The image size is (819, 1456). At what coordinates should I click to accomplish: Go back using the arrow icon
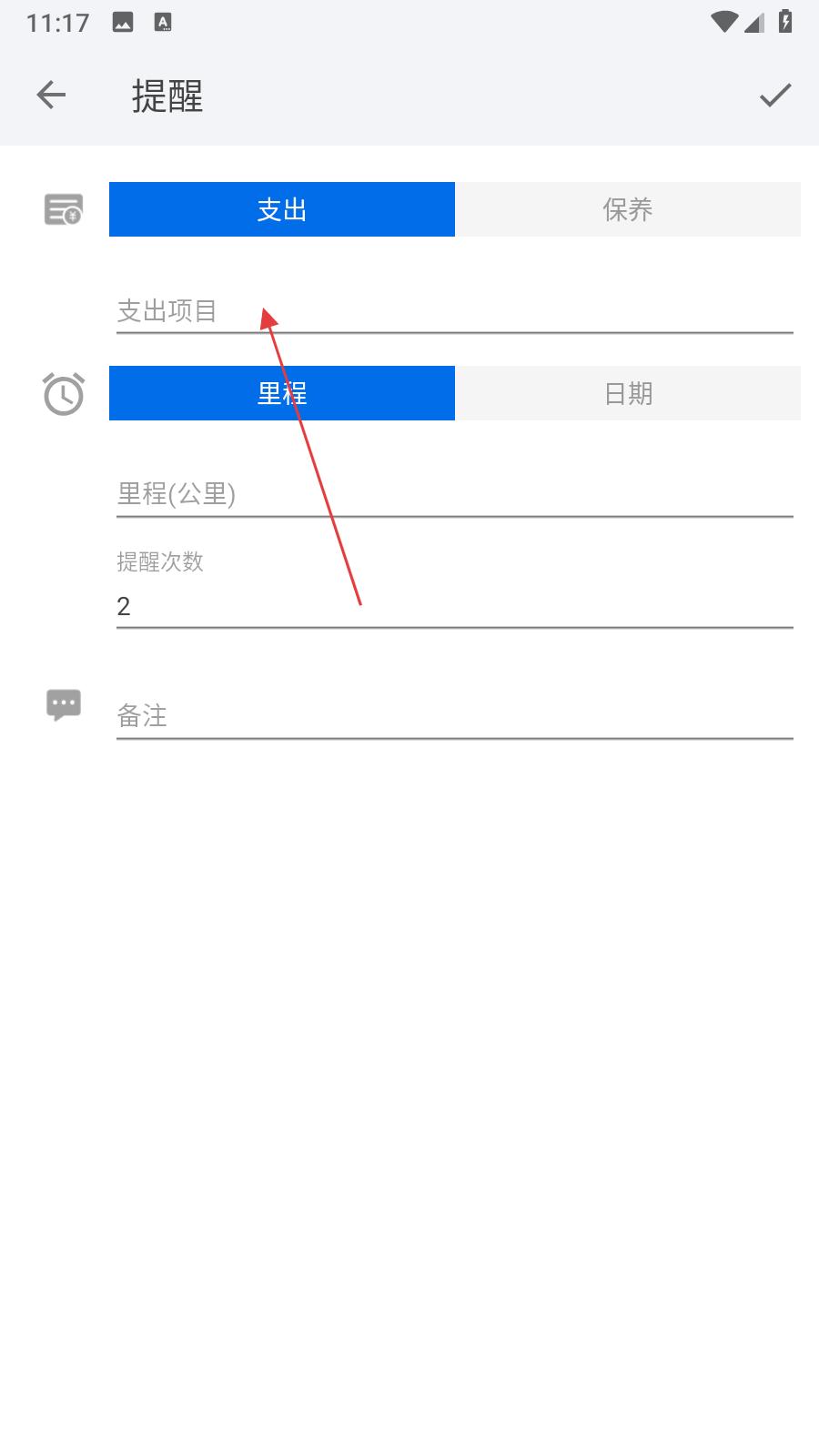click(x=51, y=95)
